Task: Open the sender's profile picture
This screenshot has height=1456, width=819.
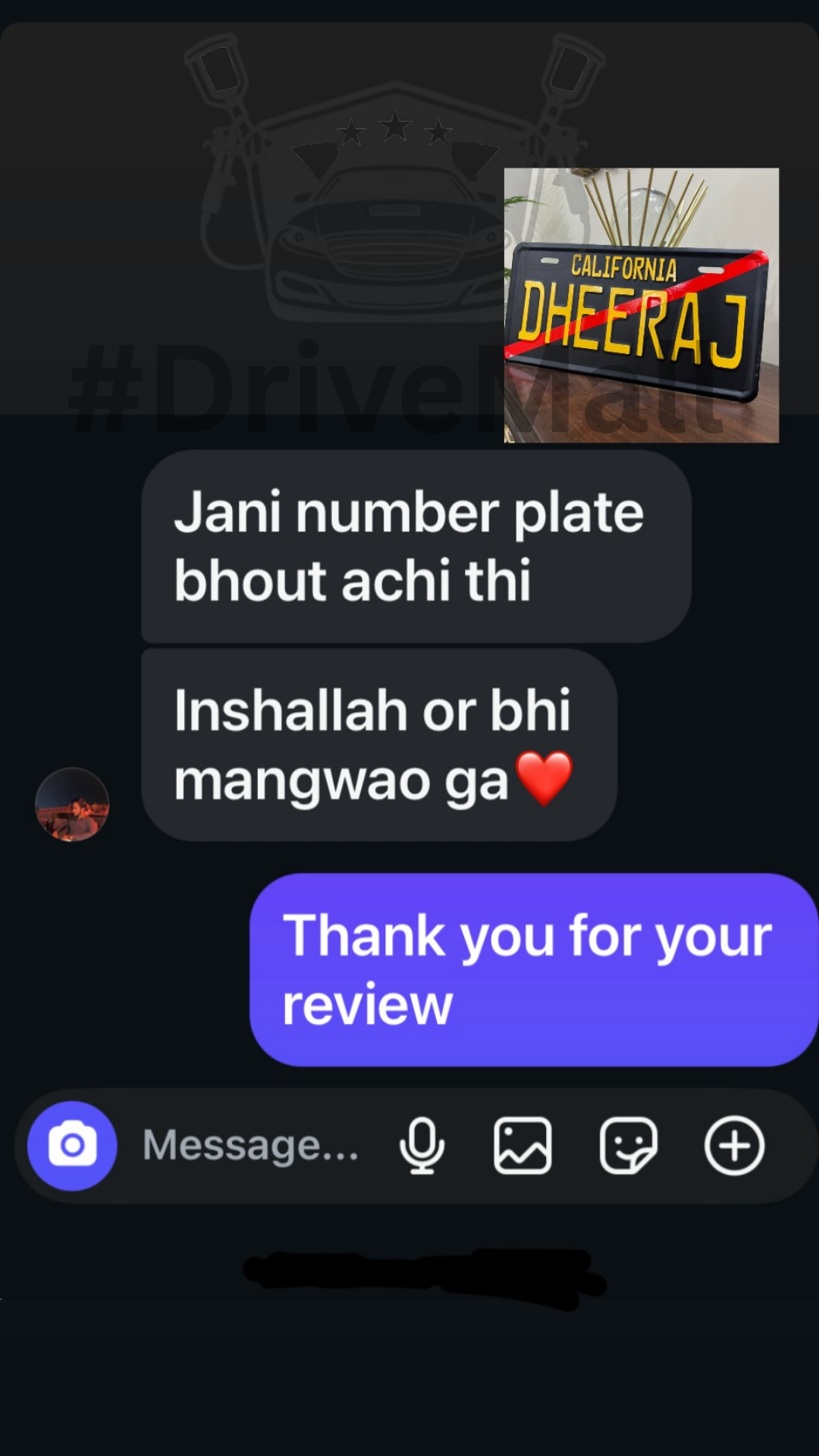Action: [x=72, y=803]
